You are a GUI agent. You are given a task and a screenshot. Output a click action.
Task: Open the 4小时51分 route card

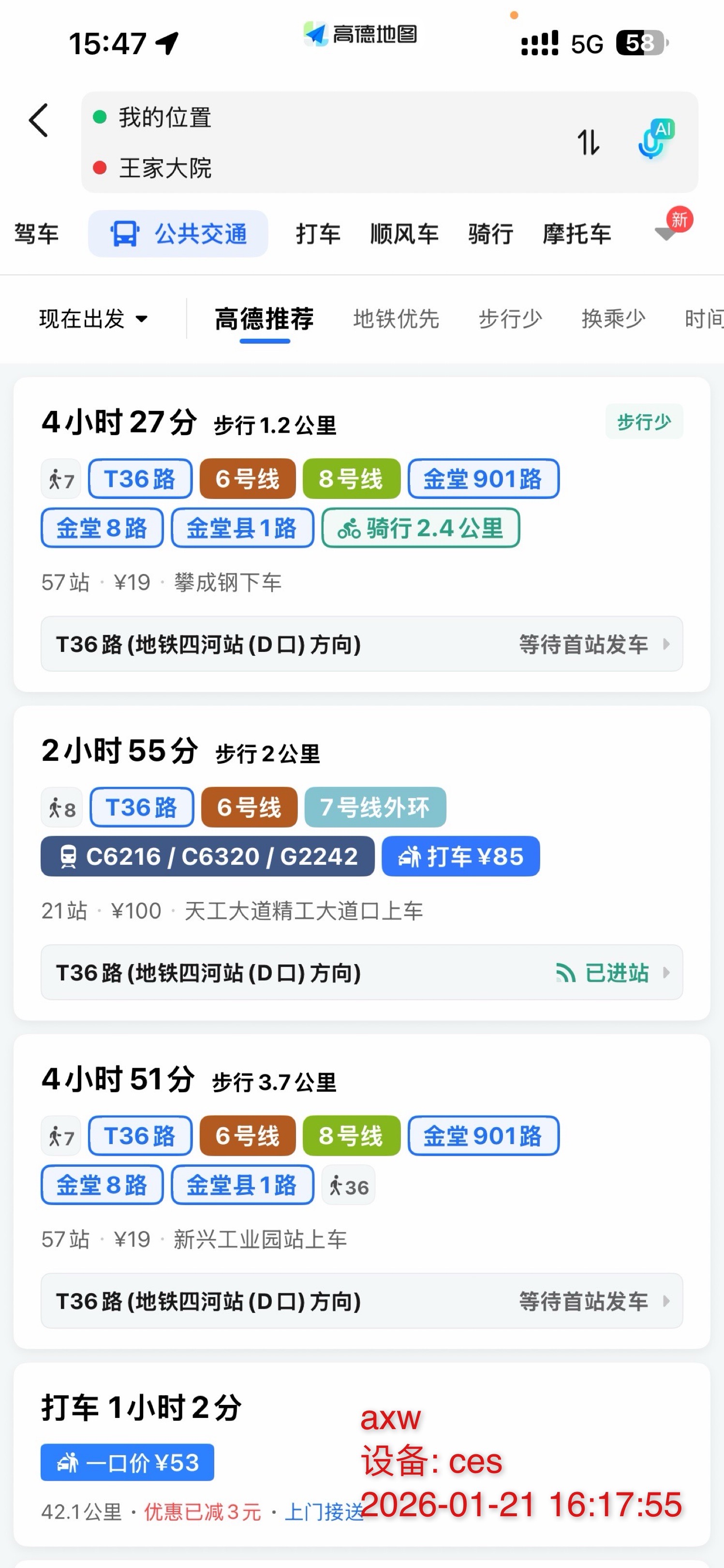tap(361, 1079)
